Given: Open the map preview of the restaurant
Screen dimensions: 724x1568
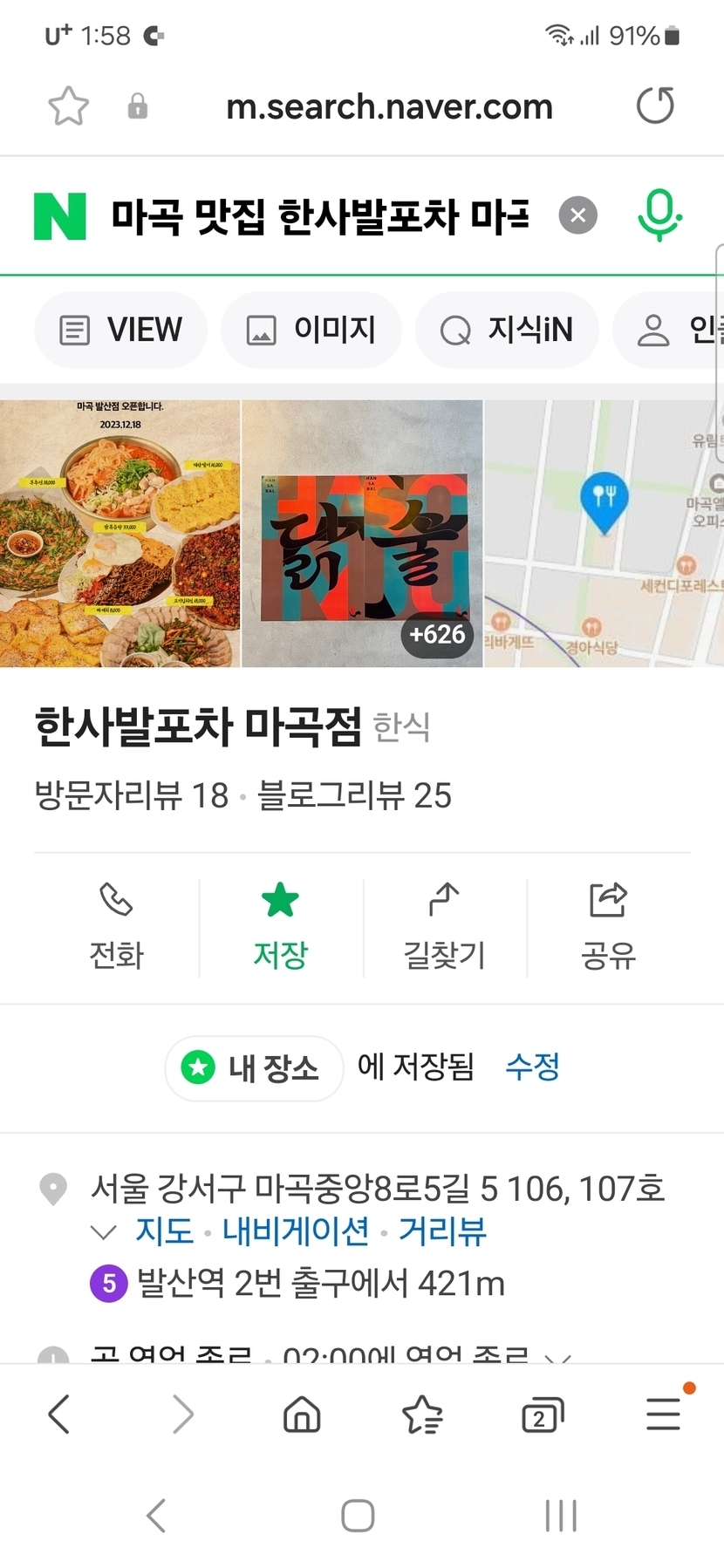Looking at the screenshot, I should (604, 534).
